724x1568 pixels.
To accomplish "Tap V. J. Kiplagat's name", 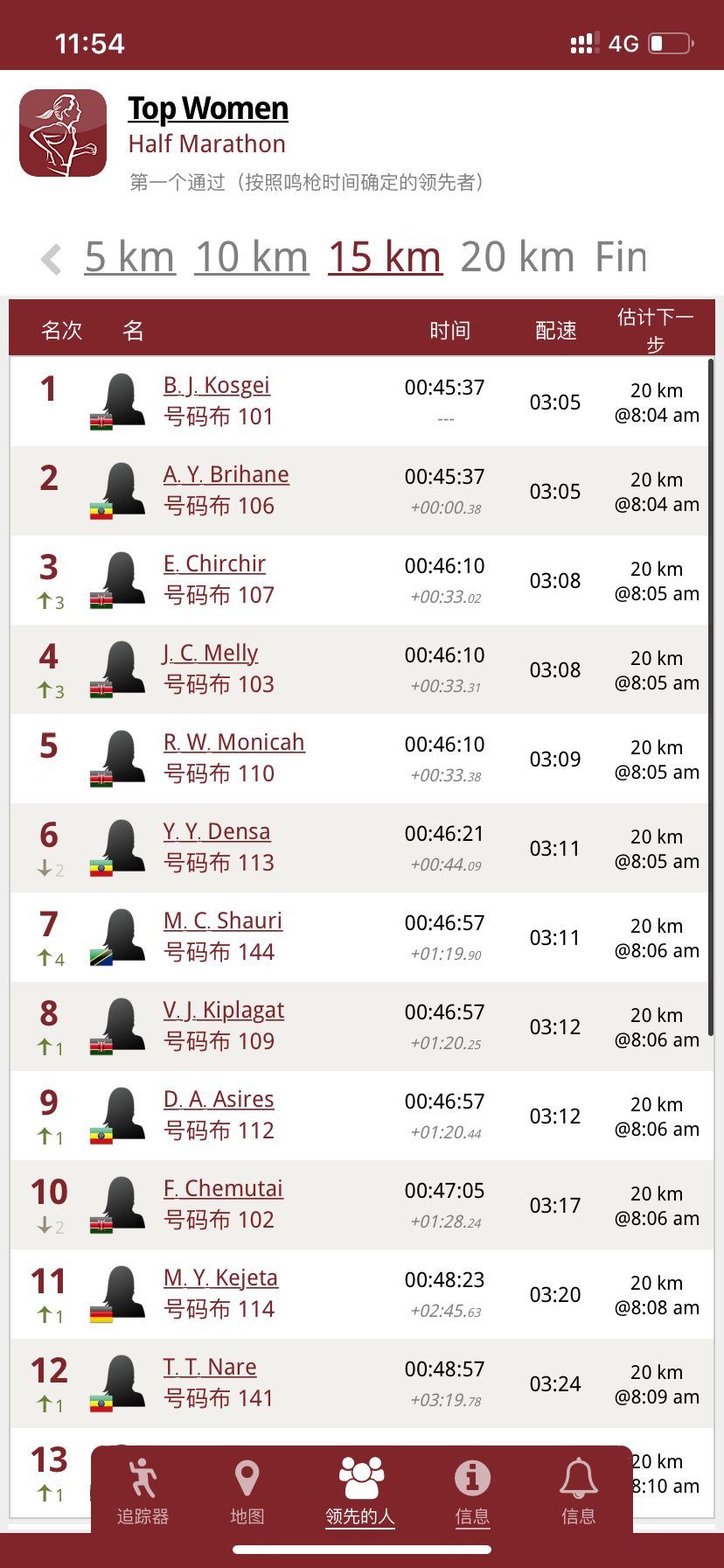I will point(224,1011).
